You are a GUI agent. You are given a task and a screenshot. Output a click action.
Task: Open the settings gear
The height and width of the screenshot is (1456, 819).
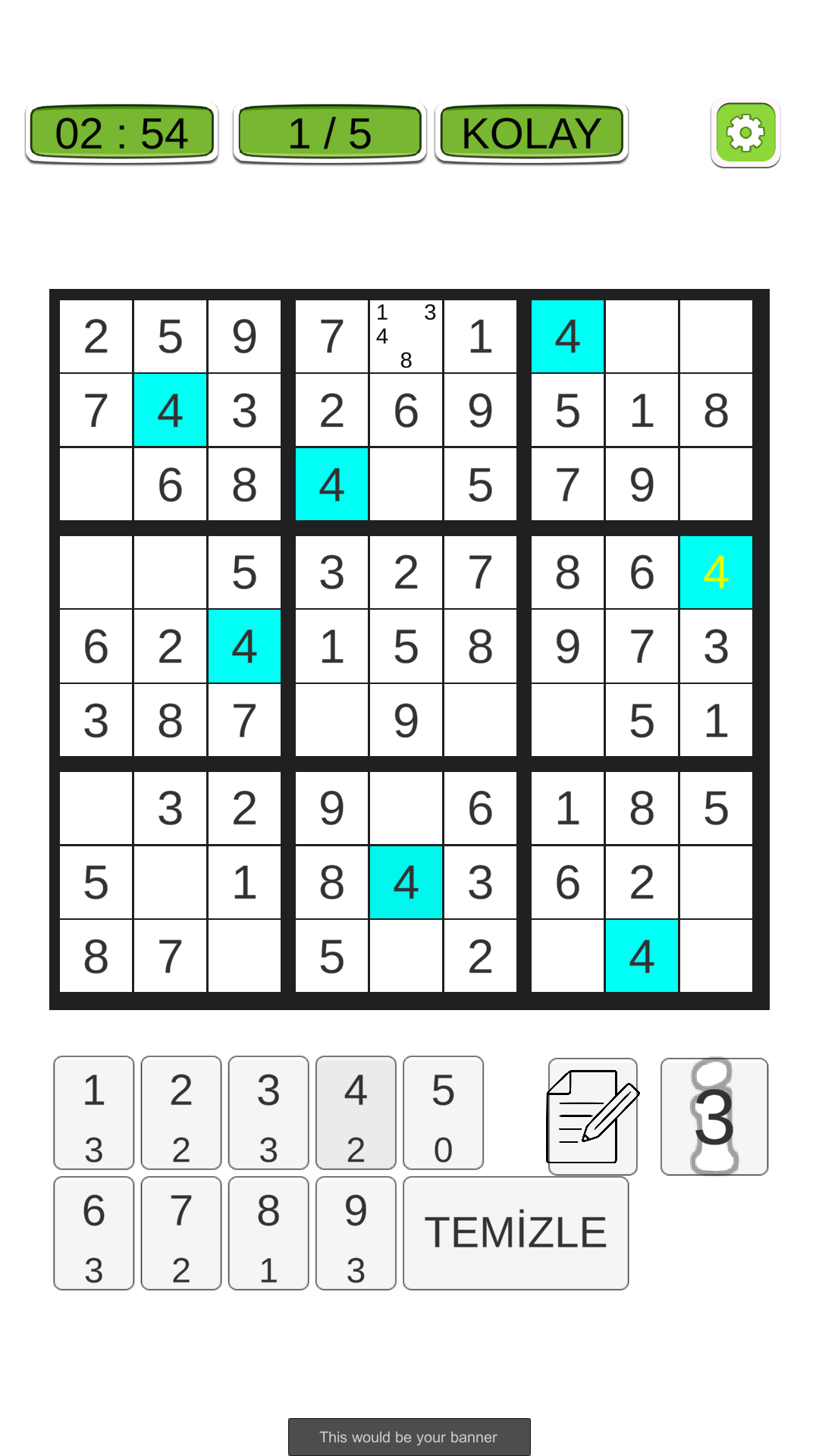coord(745,133)
